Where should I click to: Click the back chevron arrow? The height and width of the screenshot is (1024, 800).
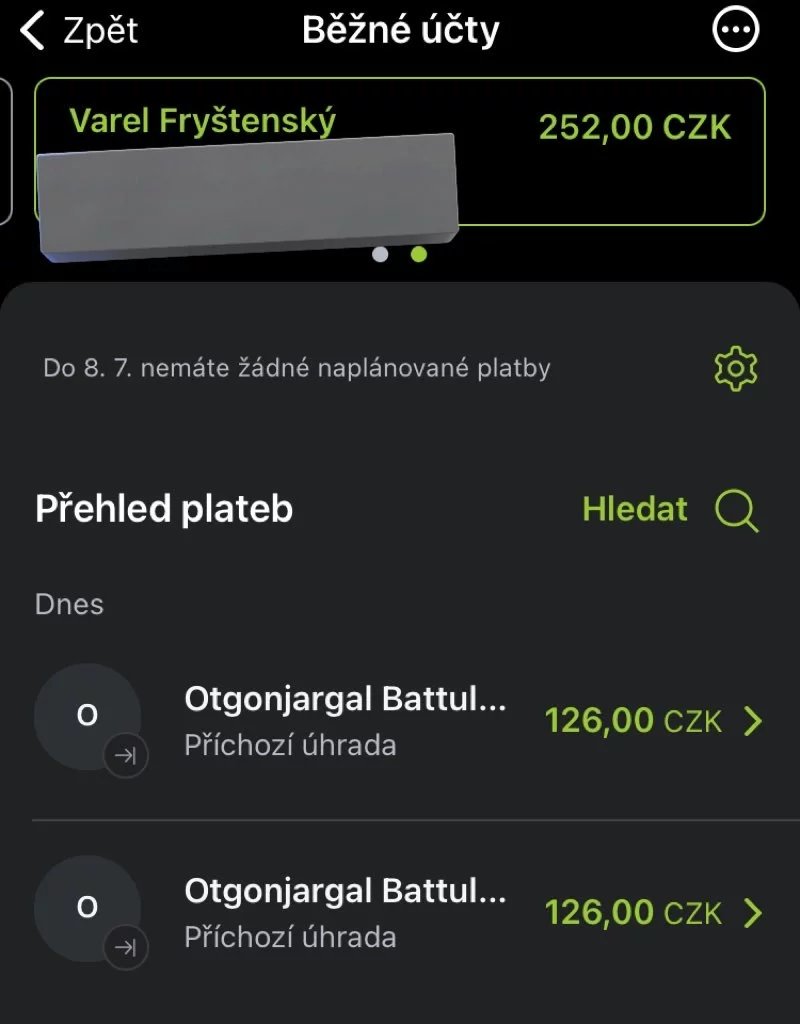30,29
